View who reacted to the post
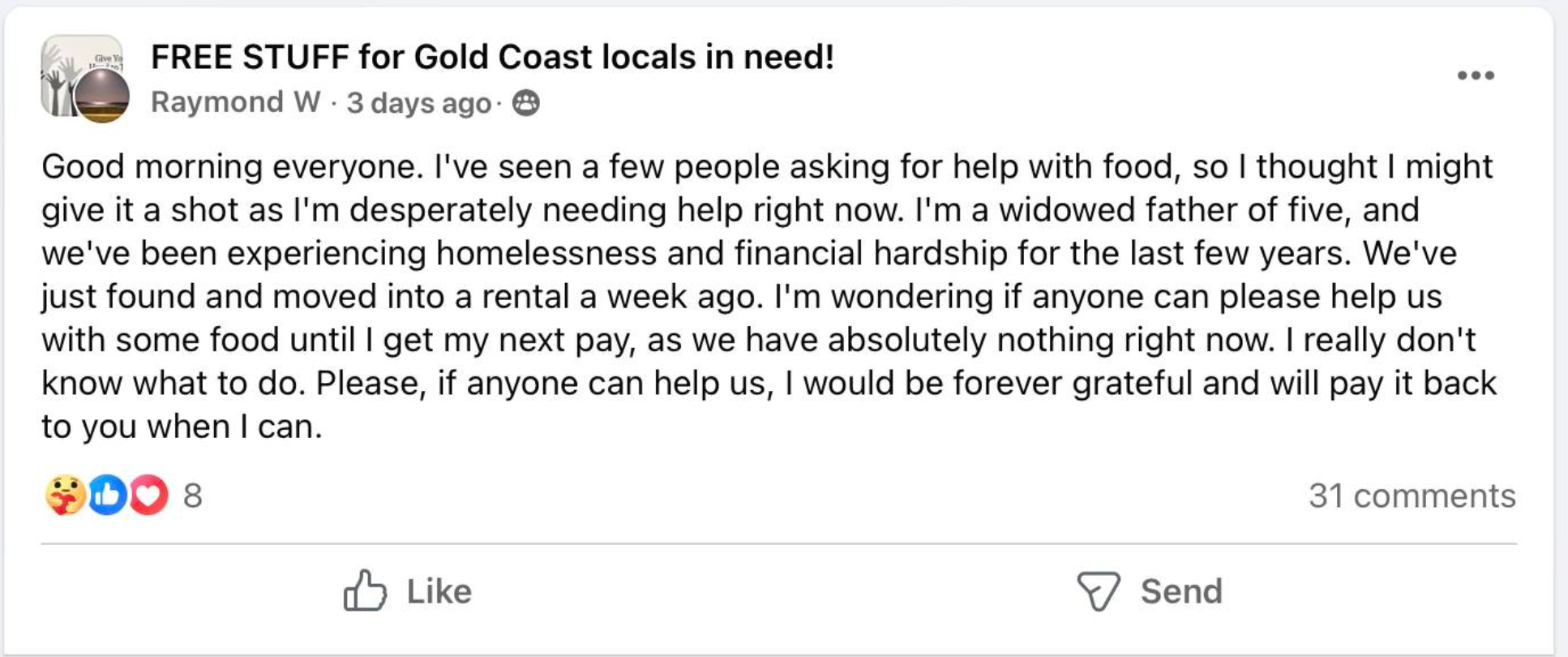 [122, 495]
